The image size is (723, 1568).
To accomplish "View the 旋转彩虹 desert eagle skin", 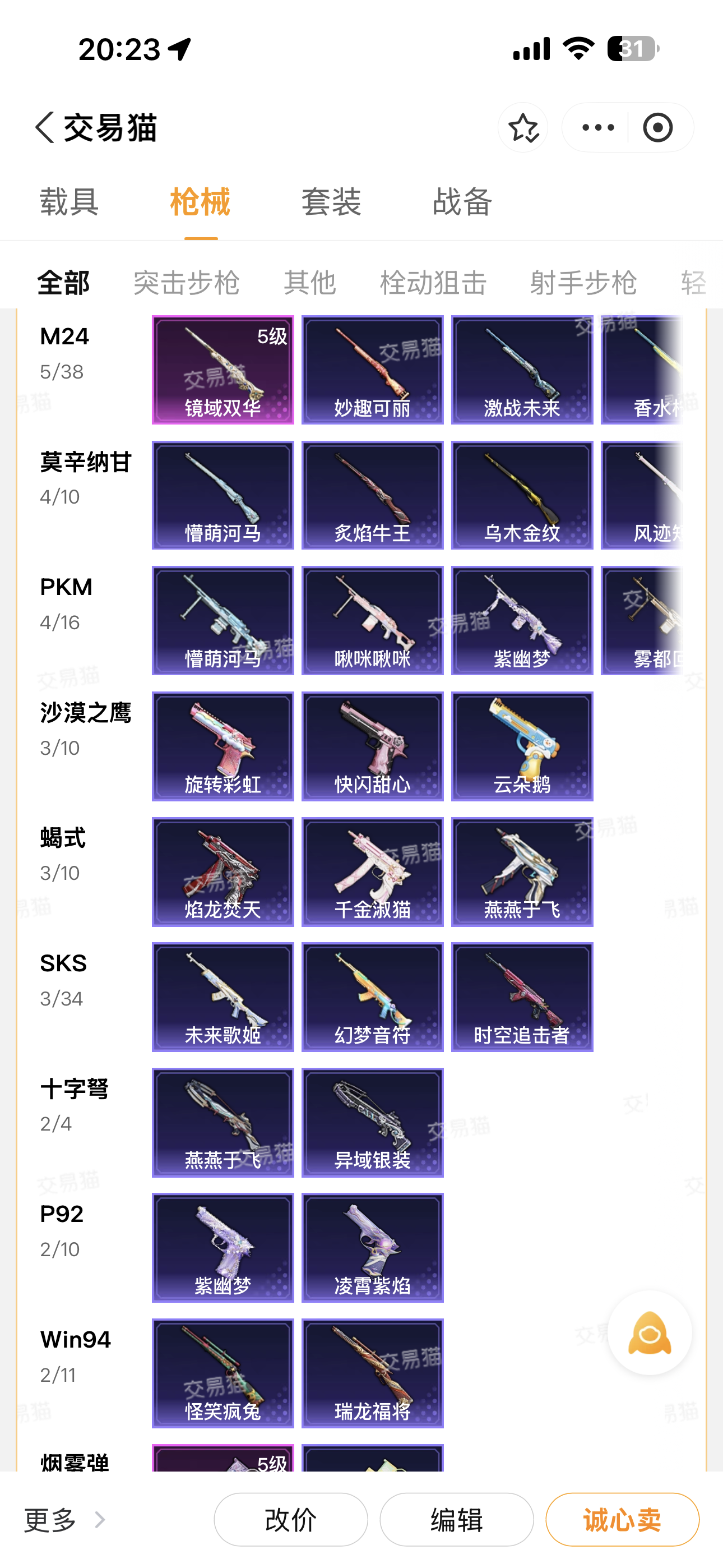I will pos(223,746).
